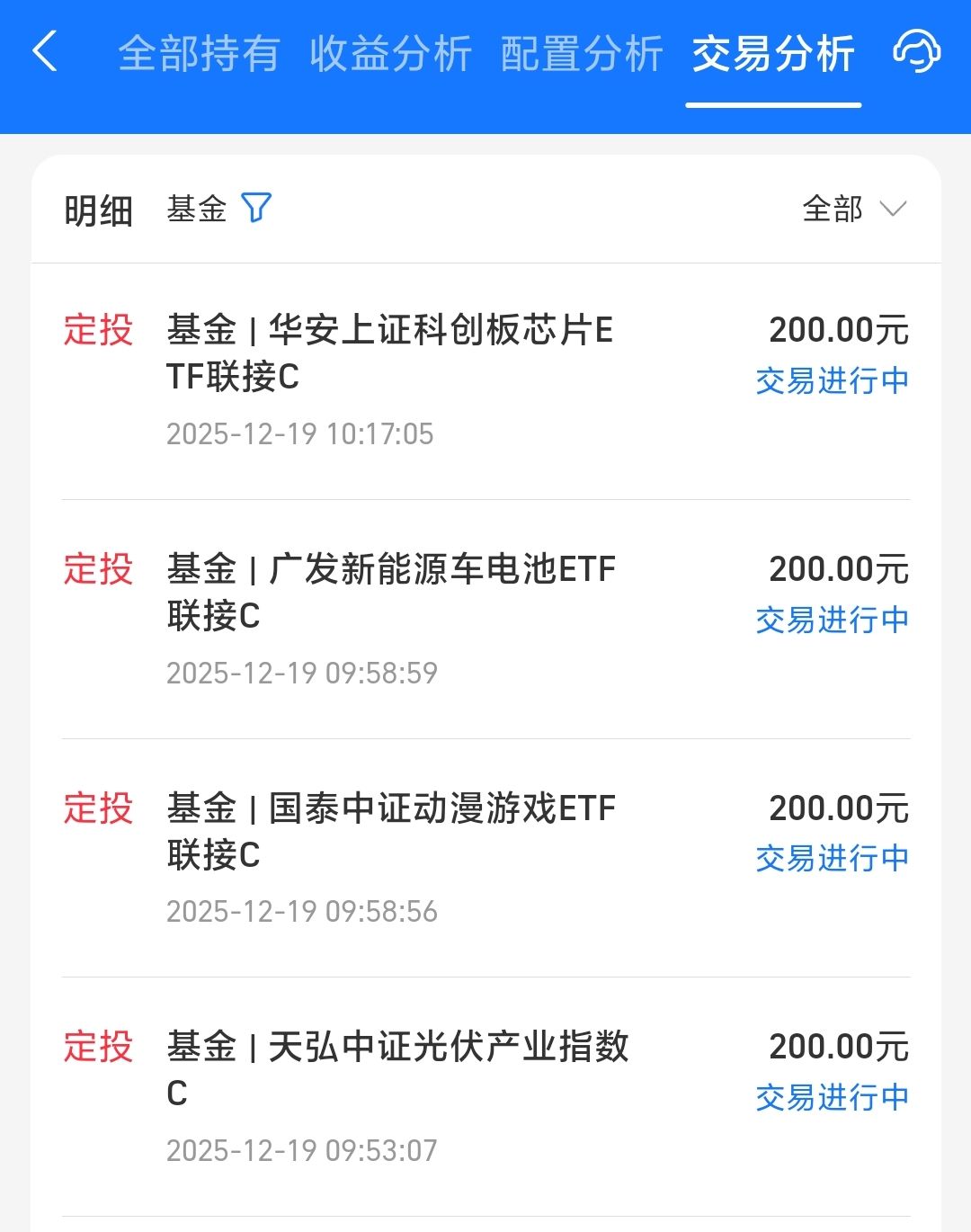Go back using the top-left arrow
The height and width of the screenshot is (1232, 971).
pyautogui.click(x=45, y=51)
